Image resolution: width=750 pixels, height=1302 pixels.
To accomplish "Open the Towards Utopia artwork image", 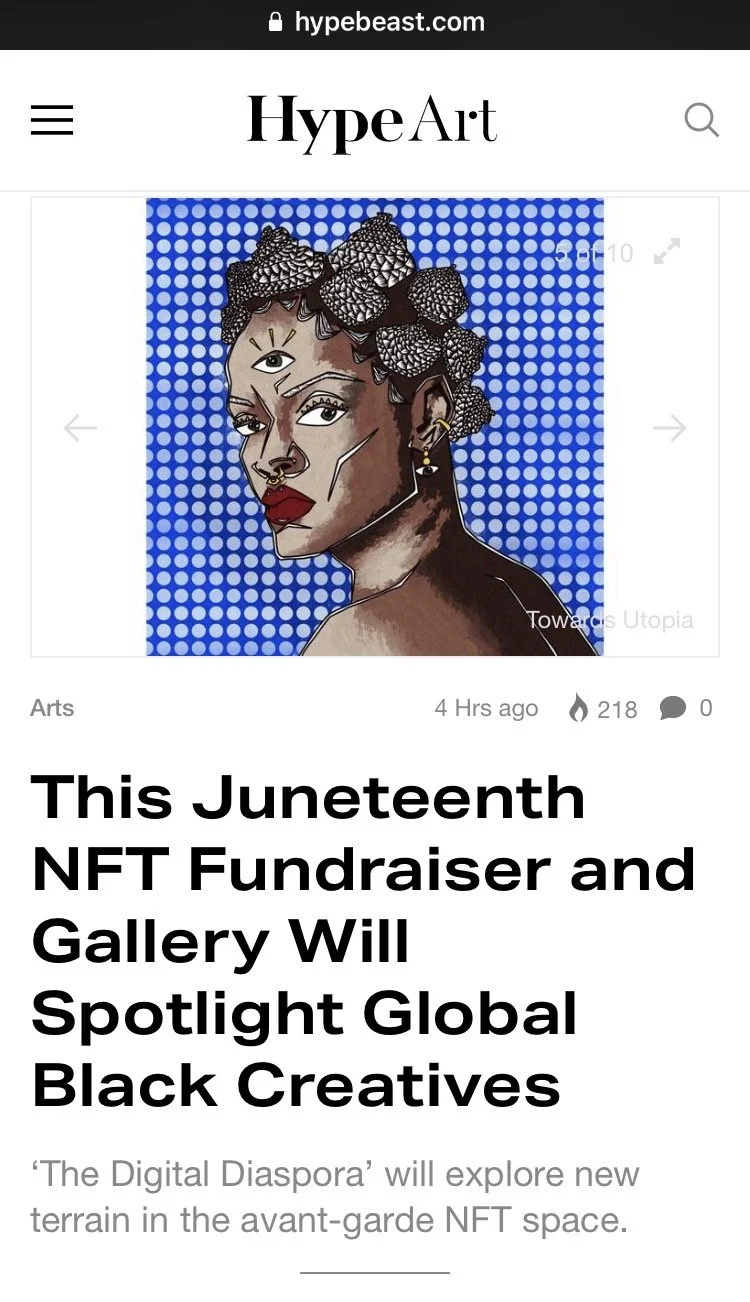I will click(x=375, y=428).
